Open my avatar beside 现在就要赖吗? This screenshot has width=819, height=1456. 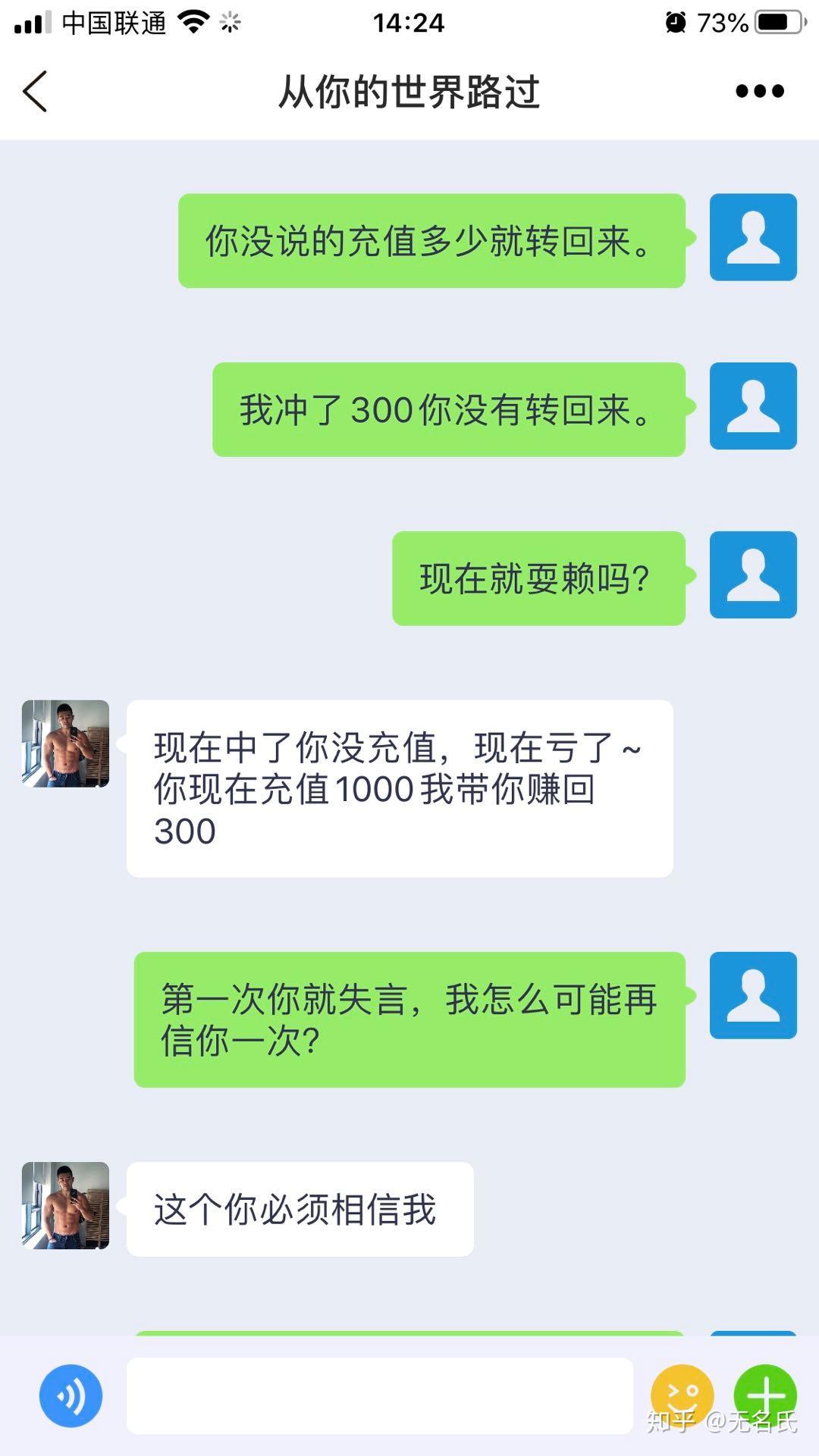[x=753, y=575]
